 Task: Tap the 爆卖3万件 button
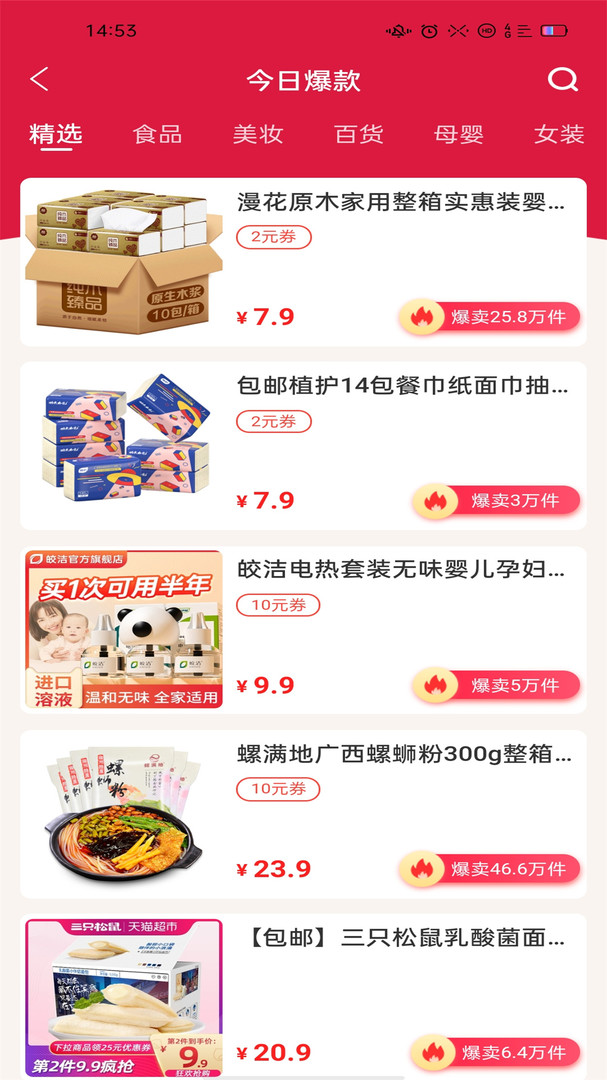[x=496, y=501]
